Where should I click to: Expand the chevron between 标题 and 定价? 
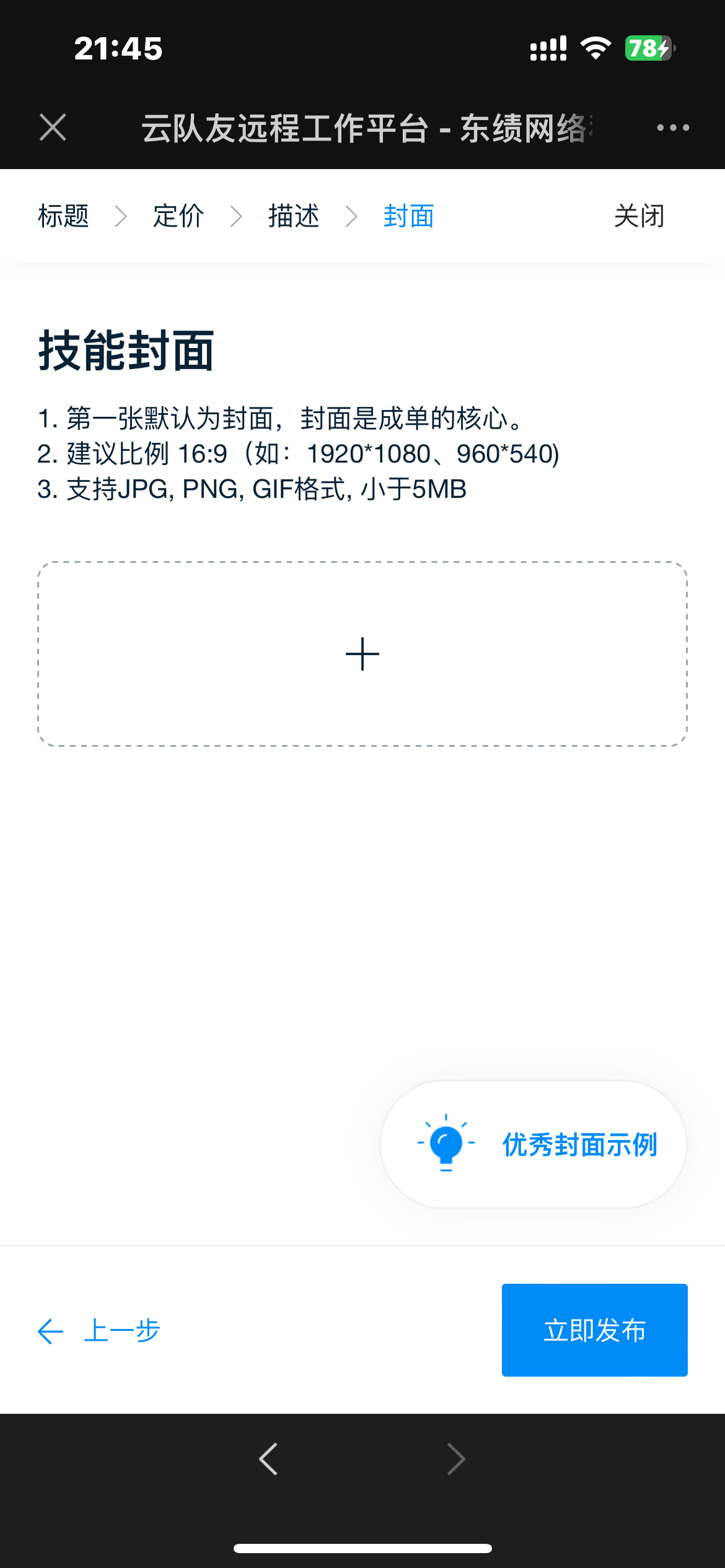pyautogui.click(x=121, y=216)
